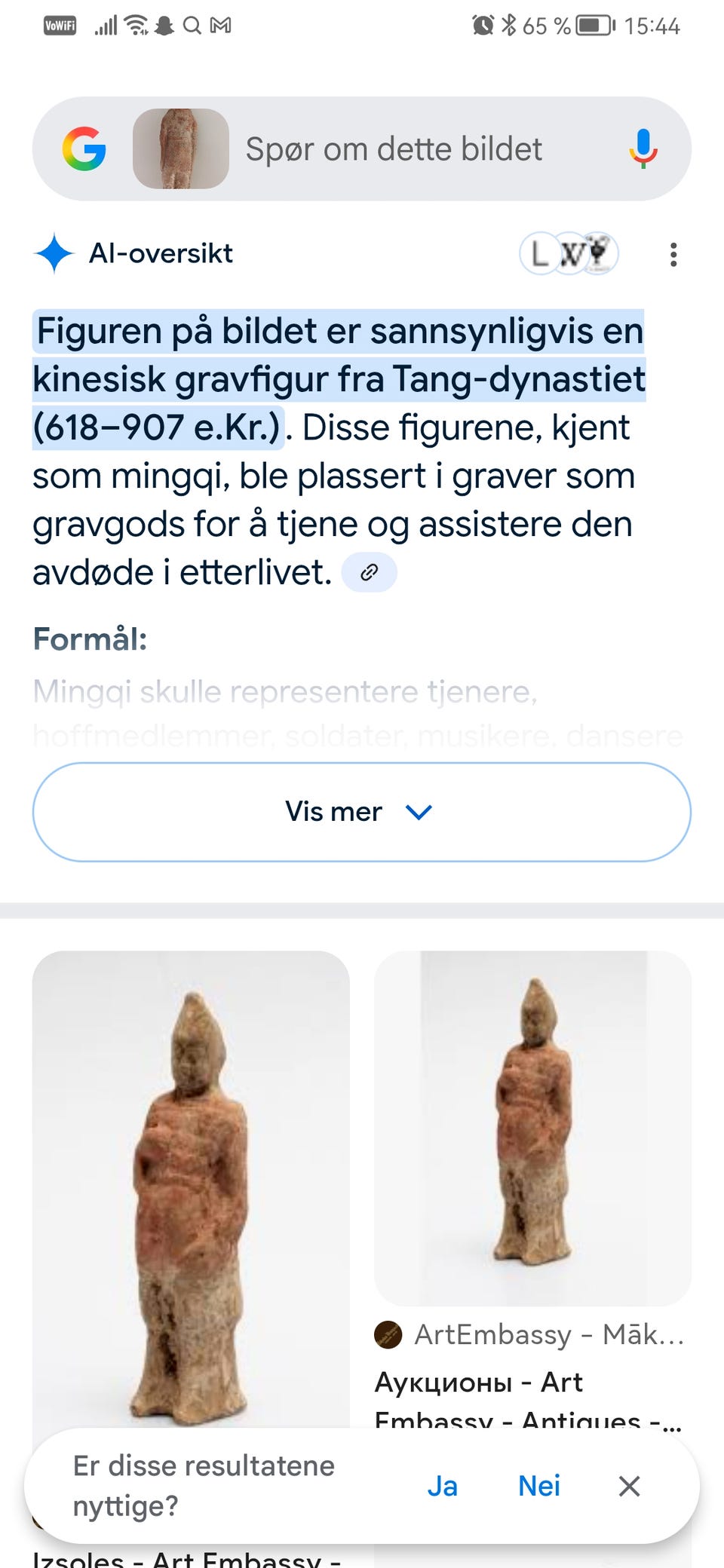The height and width of the screenshot is (1568, 724).
Task: Dismiss the feedback banner with X
Action: tap(628, 1486)
